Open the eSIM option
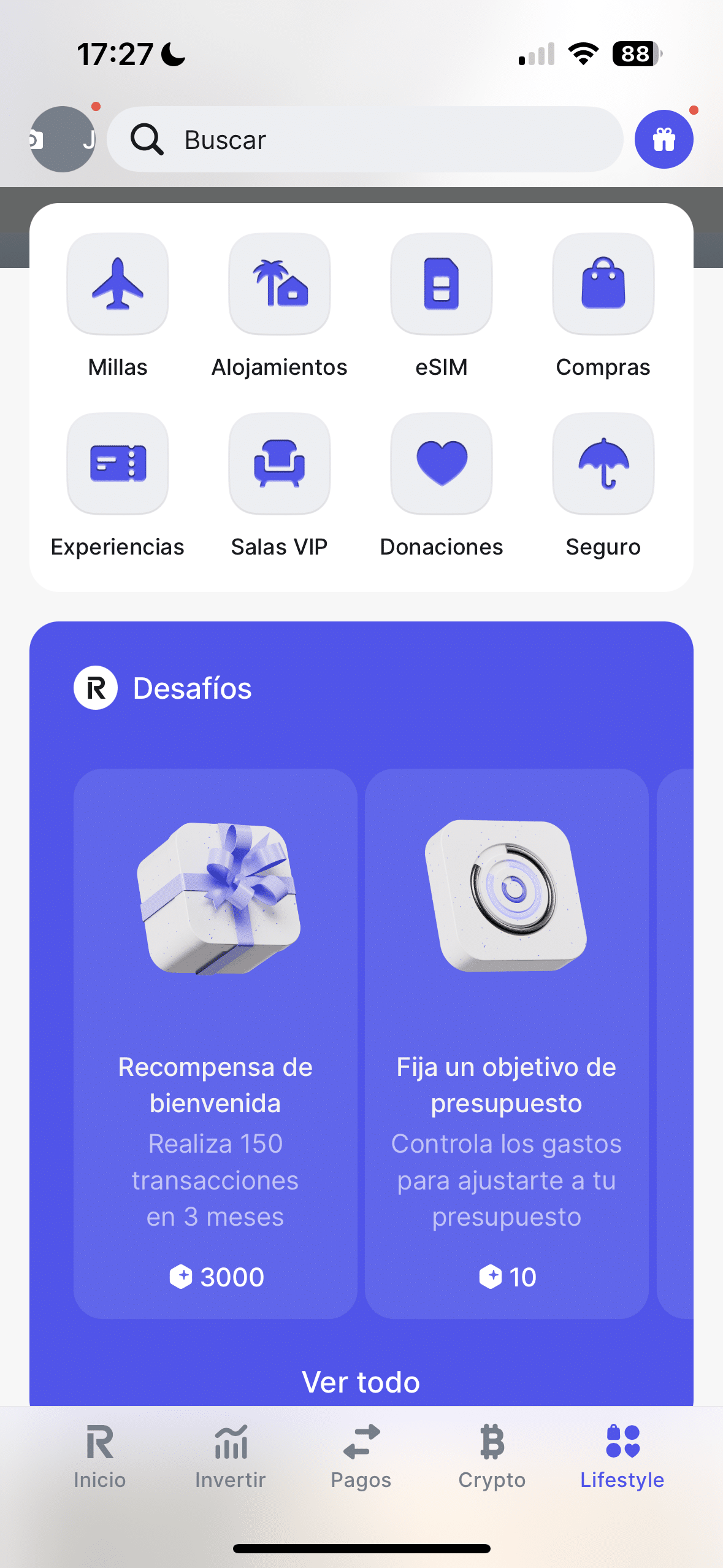Screen dimensions: 723x1568 (x=442, y=284)
